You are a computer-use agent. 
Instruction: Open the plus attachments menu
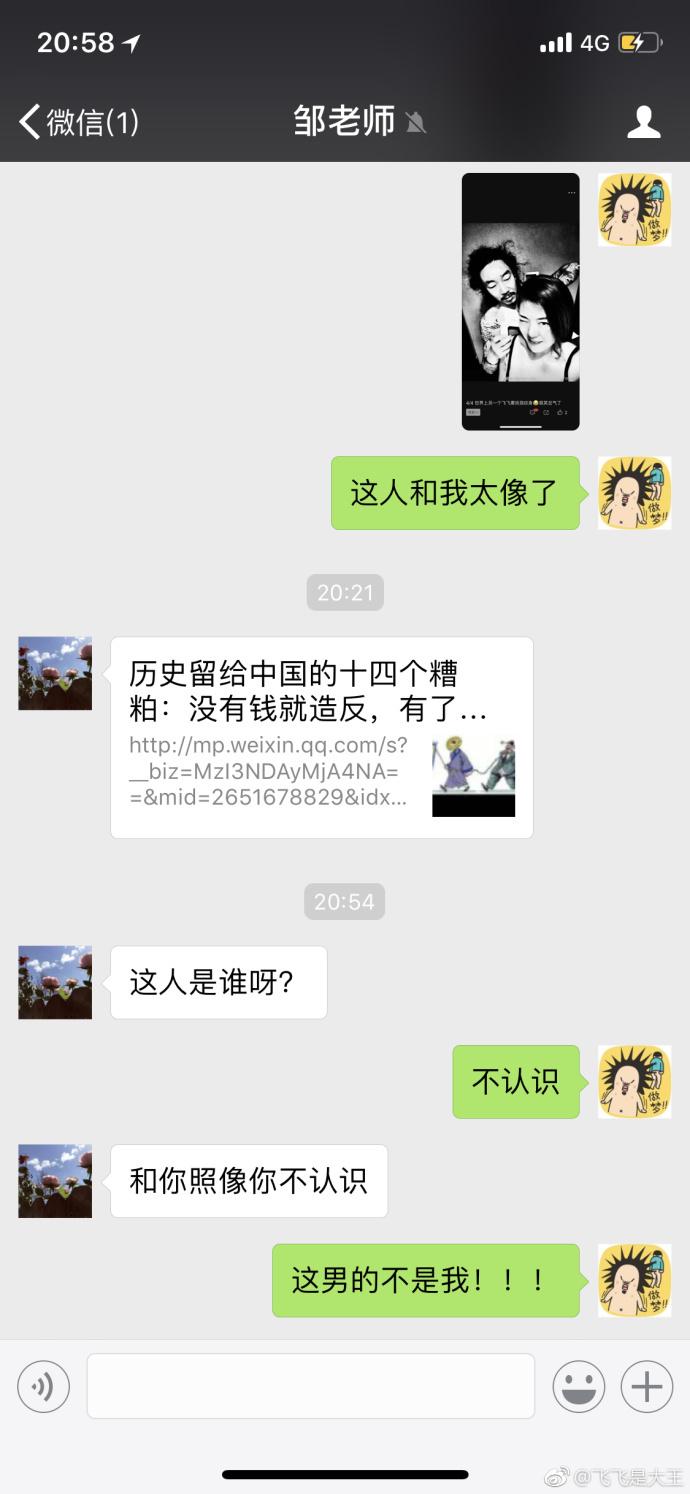click(646, 1386)
